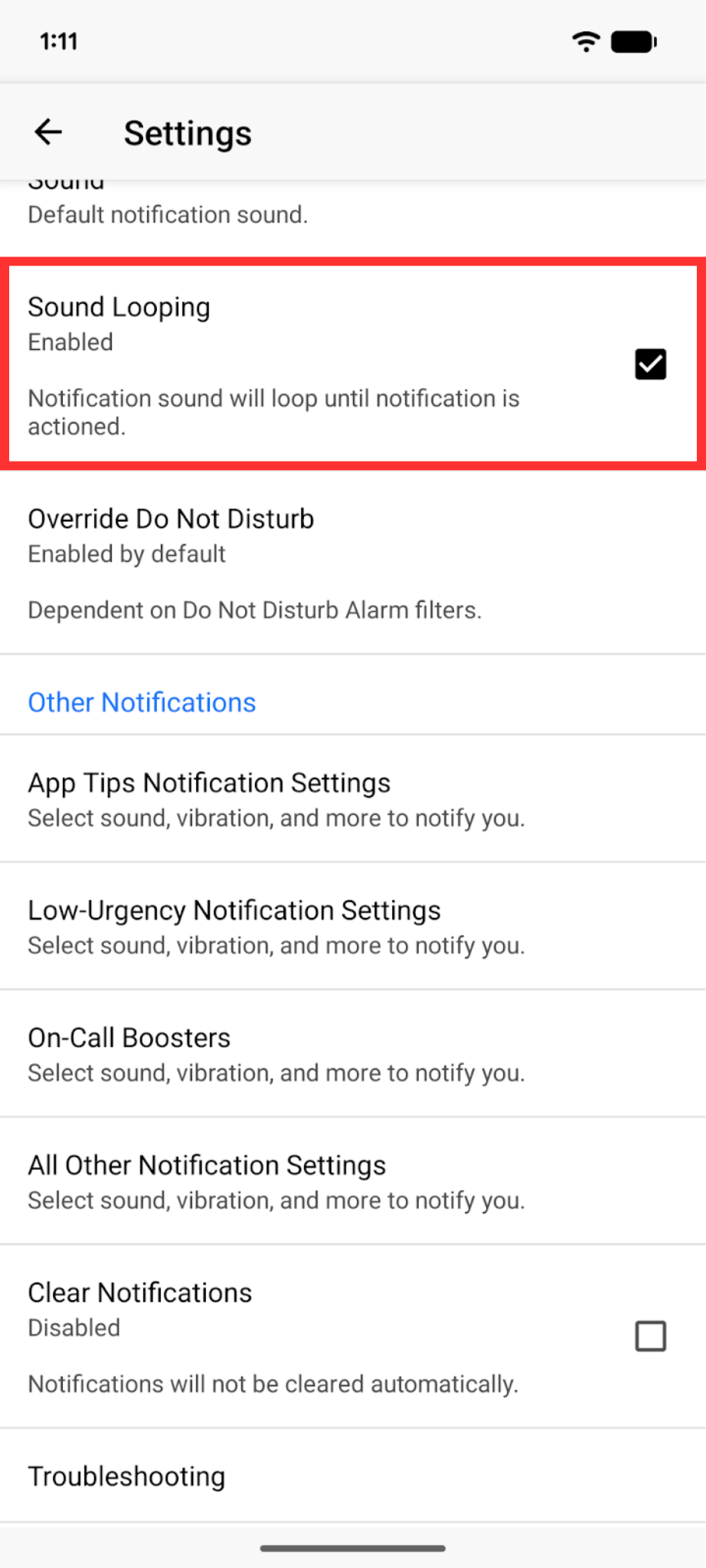Enable the Clear Notifications checkbox
706x1568 pixels.
click(650, 1336)
